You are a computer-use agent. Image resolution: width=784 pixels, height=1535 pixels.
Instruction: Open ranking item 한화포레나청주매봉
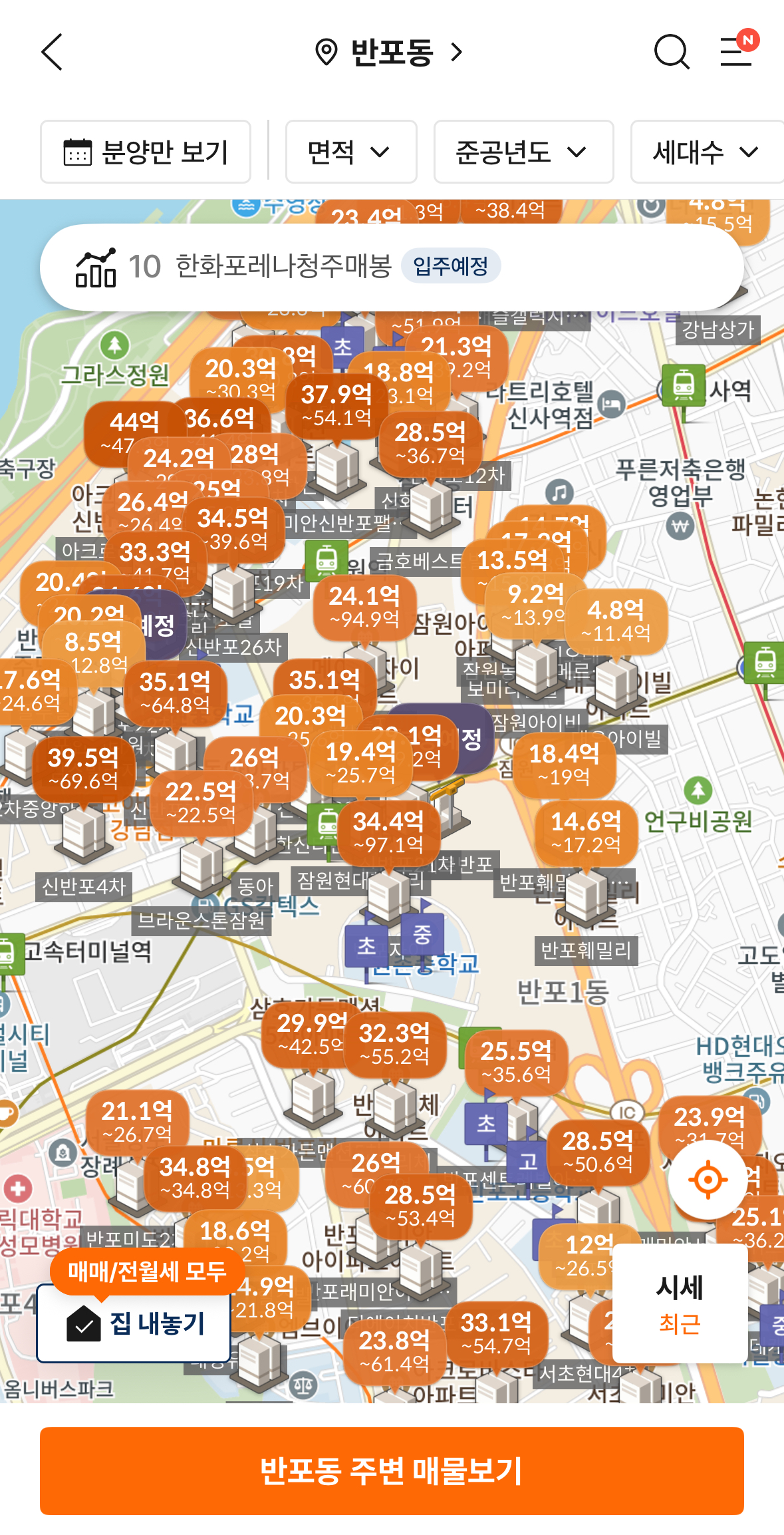[391, 267]
